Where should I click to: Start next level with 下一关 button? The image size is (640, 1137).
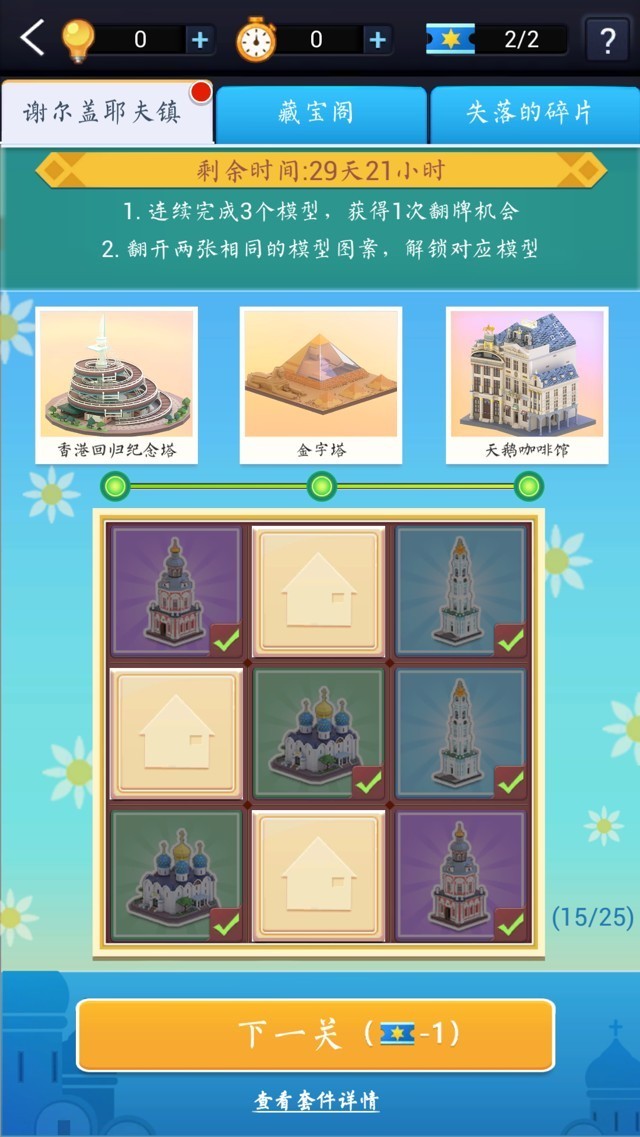(316, 1035)
